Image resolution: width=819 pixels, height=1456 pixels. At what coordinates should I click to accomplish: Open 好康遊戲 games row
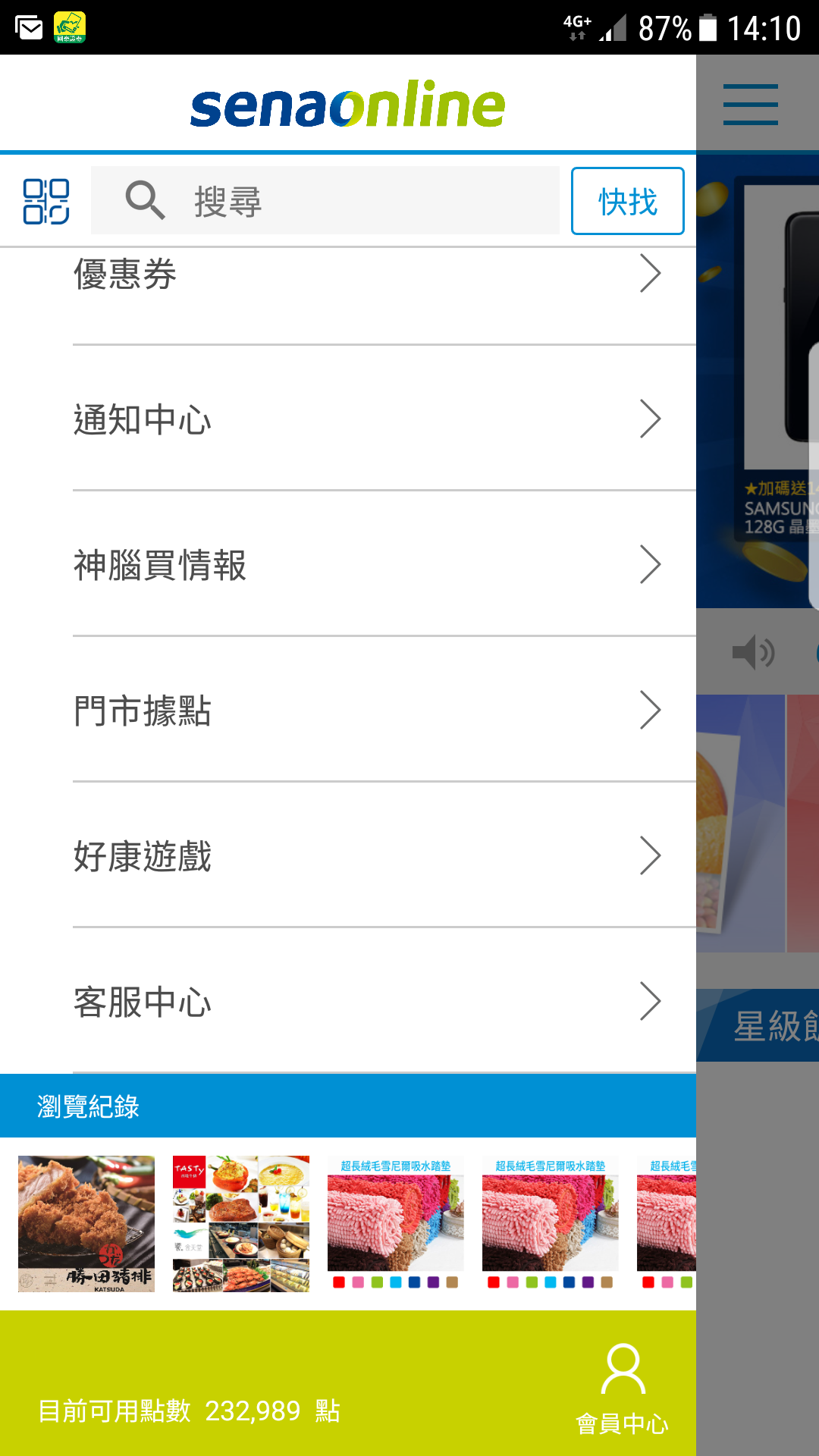tap(364, 855)
